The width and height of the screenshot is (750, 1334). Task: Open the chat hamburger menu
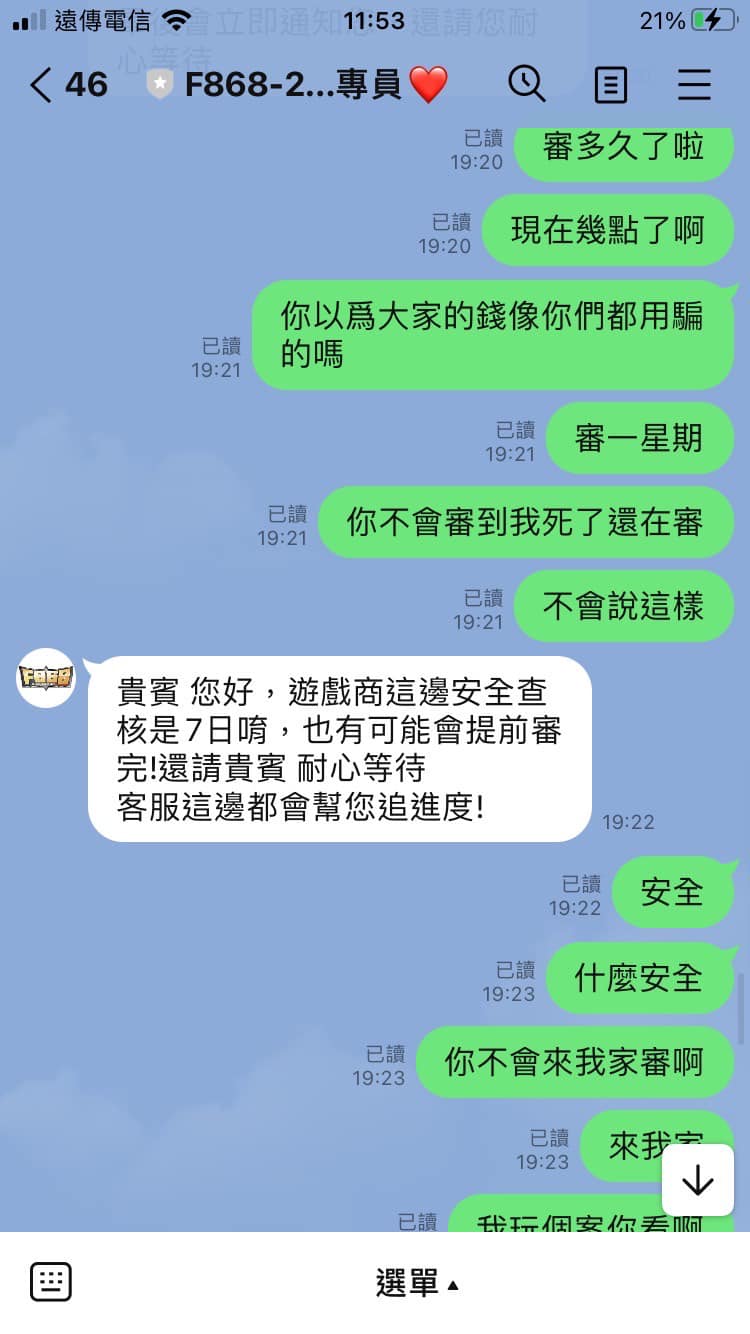tap(694, 85)
